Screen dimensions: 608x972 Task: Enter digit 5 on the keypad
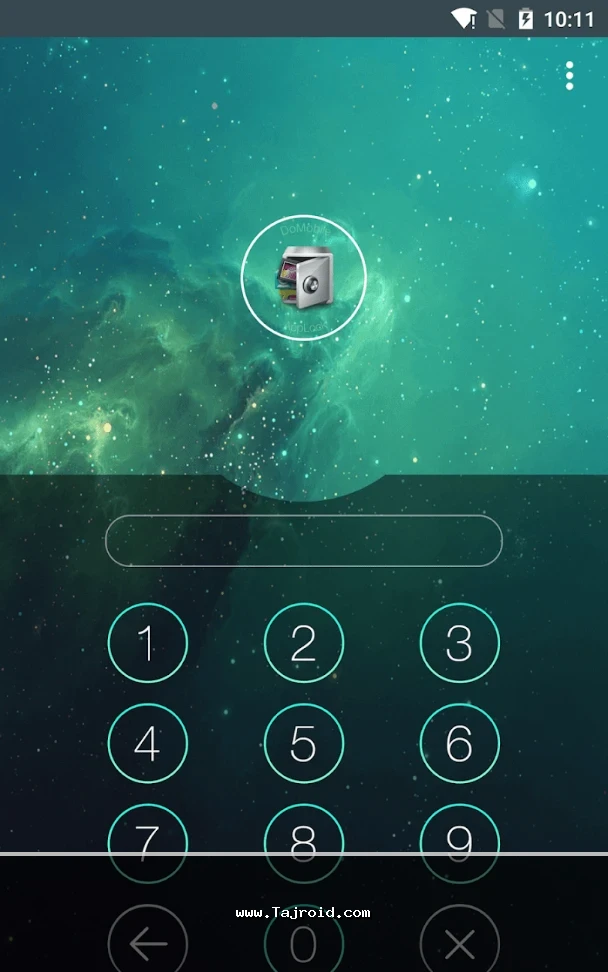tap(303, 743)
